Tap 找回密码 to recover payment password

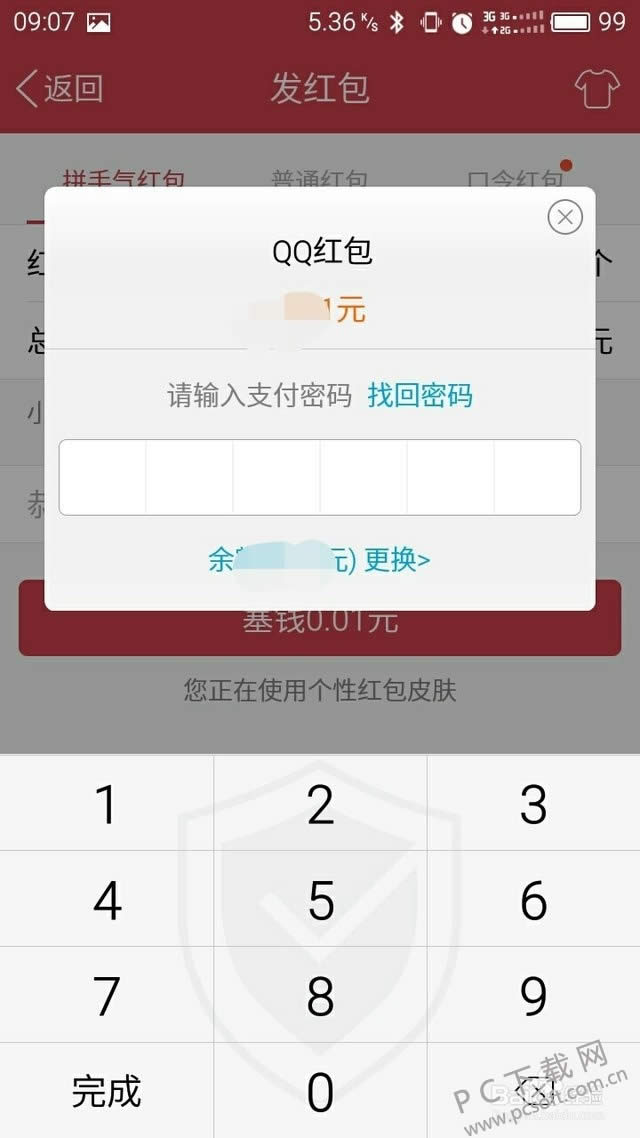click(x=420, y=396)
